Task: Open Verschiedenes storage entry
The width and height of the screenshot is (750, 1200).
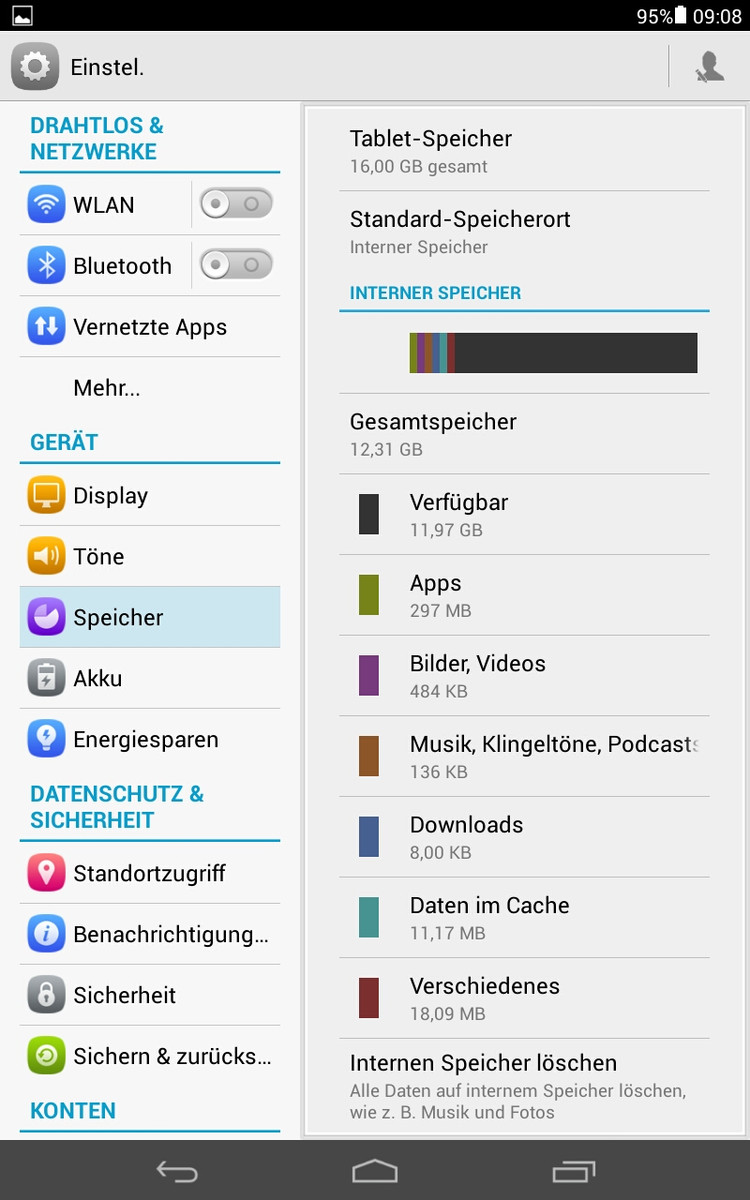Action: pyautogui.click(x=524, y=998)
